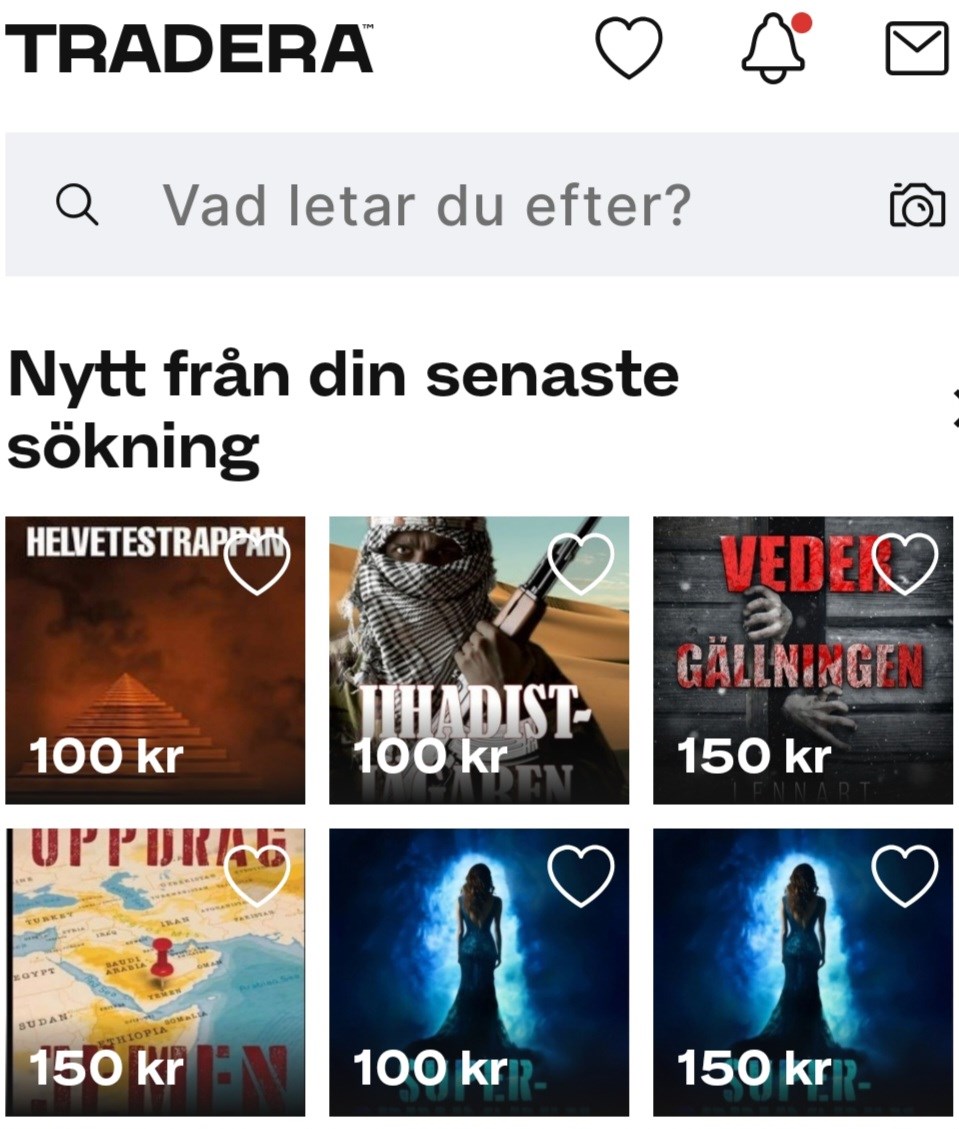
Task: Click the magnifying glass search icon
Action: coord(79,206)
